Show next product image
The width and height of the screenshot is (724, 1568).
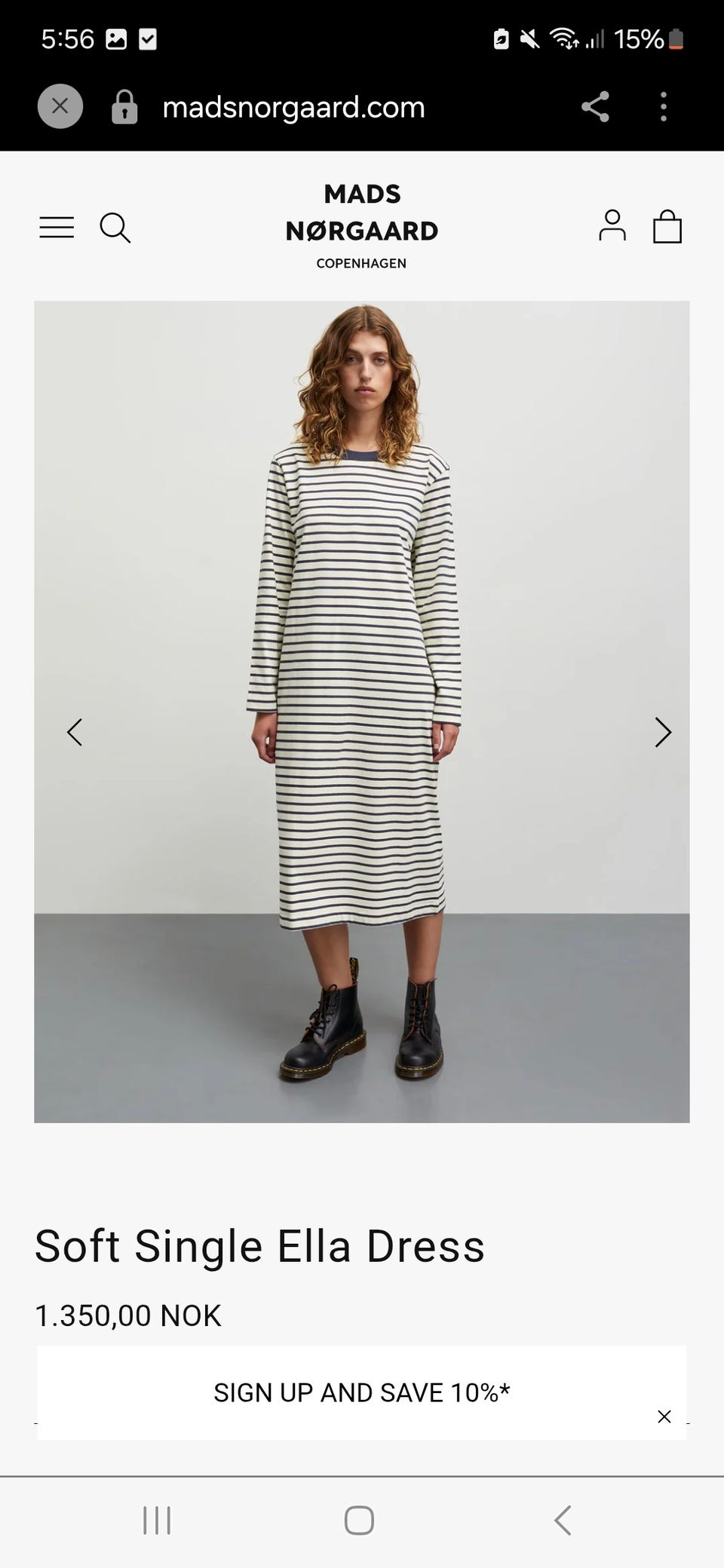point(663,732)
